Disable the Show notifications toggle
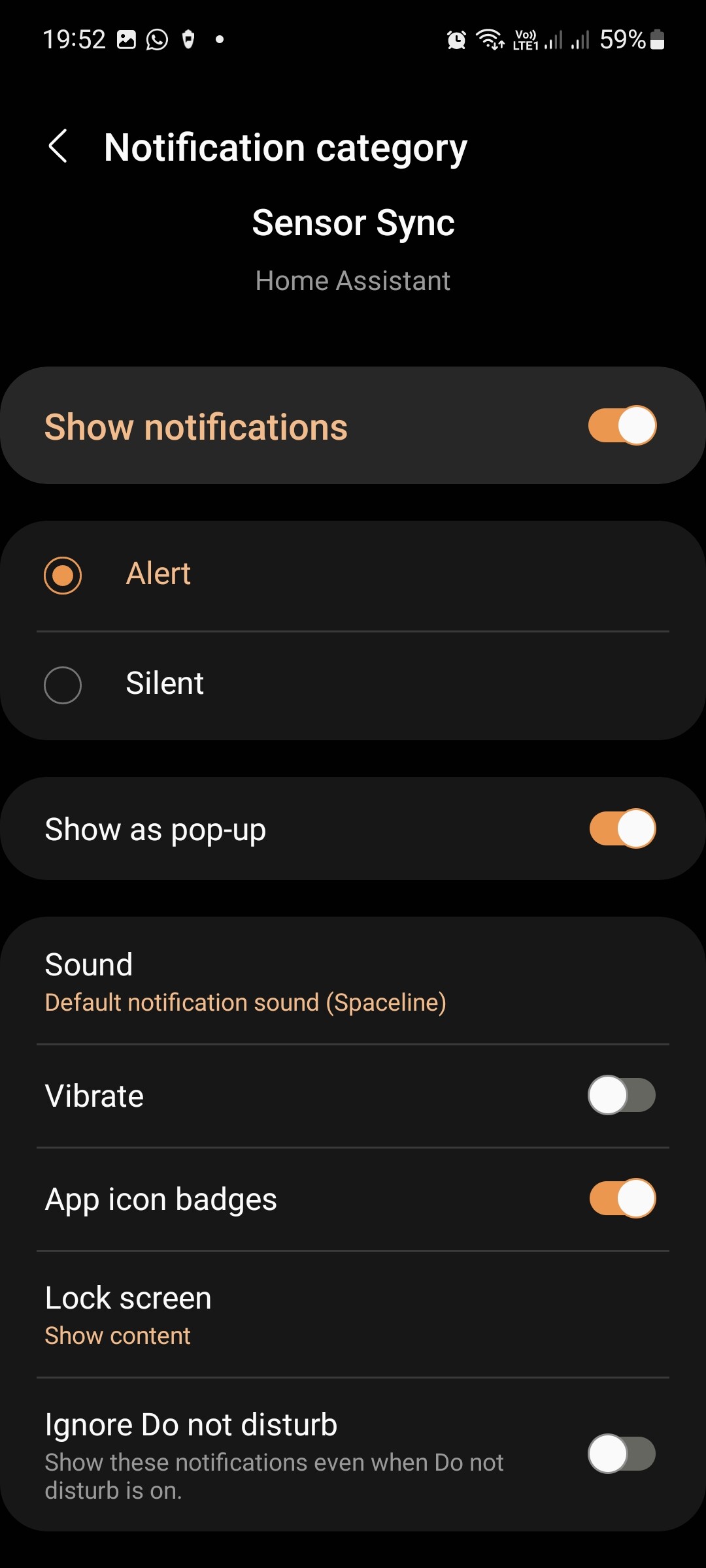Image resolution: width=706 pixels, height=1568 pixels. (x=621, y=425)
